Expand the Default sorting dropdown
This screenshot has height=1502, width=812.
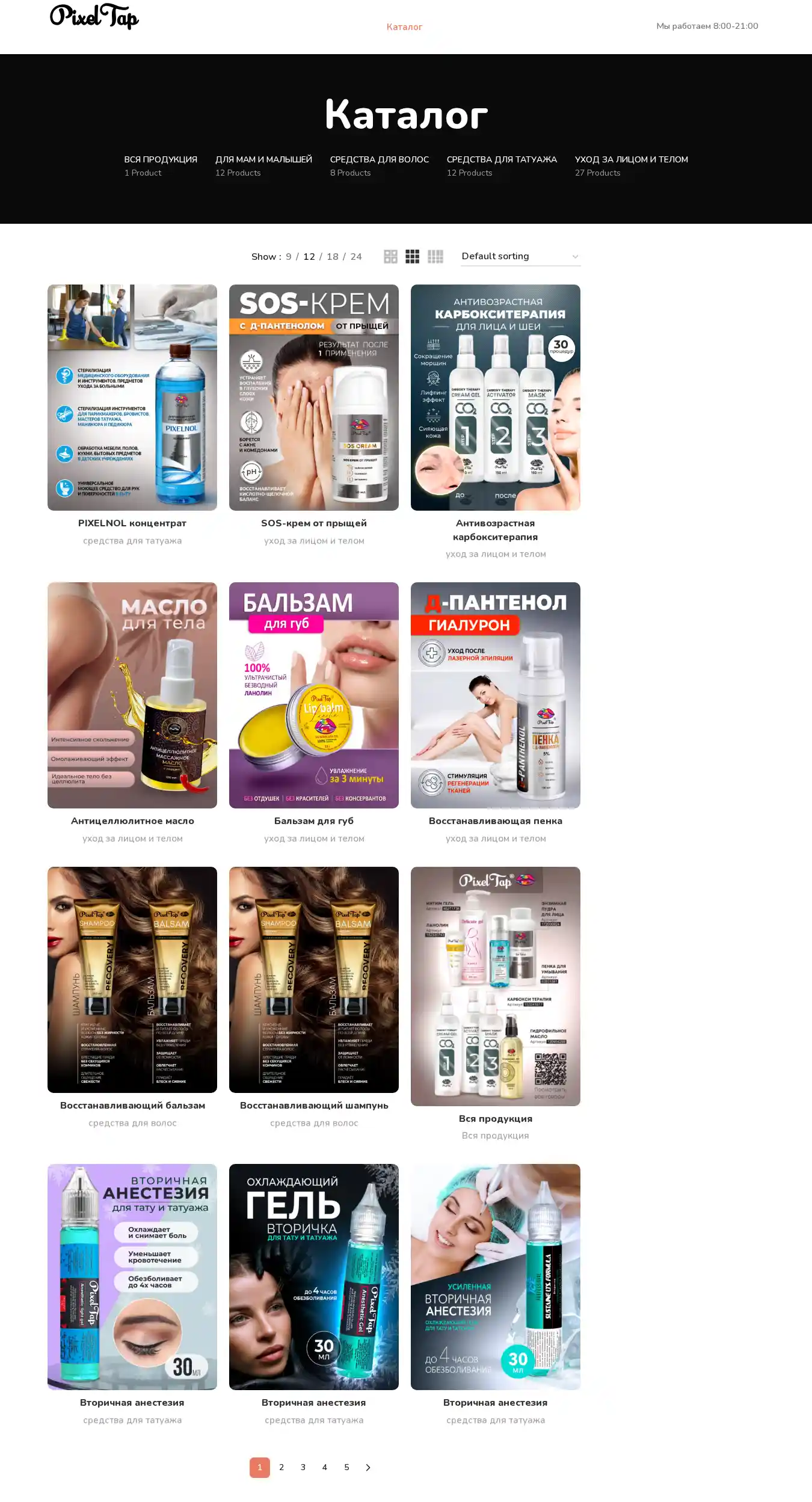tap(520, 257)
